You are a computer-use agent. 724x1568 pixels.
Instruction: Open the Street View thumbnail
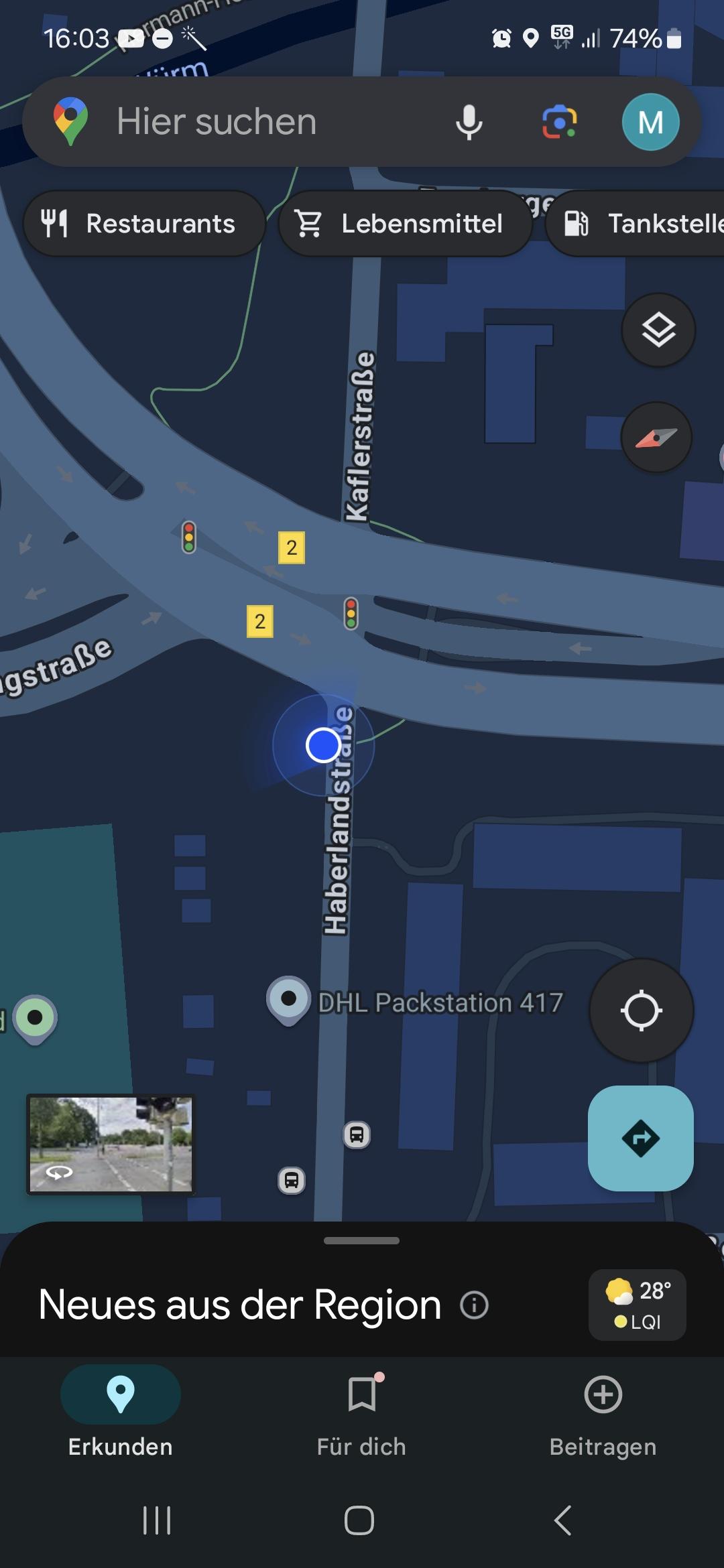click(x=111, y=1145)
